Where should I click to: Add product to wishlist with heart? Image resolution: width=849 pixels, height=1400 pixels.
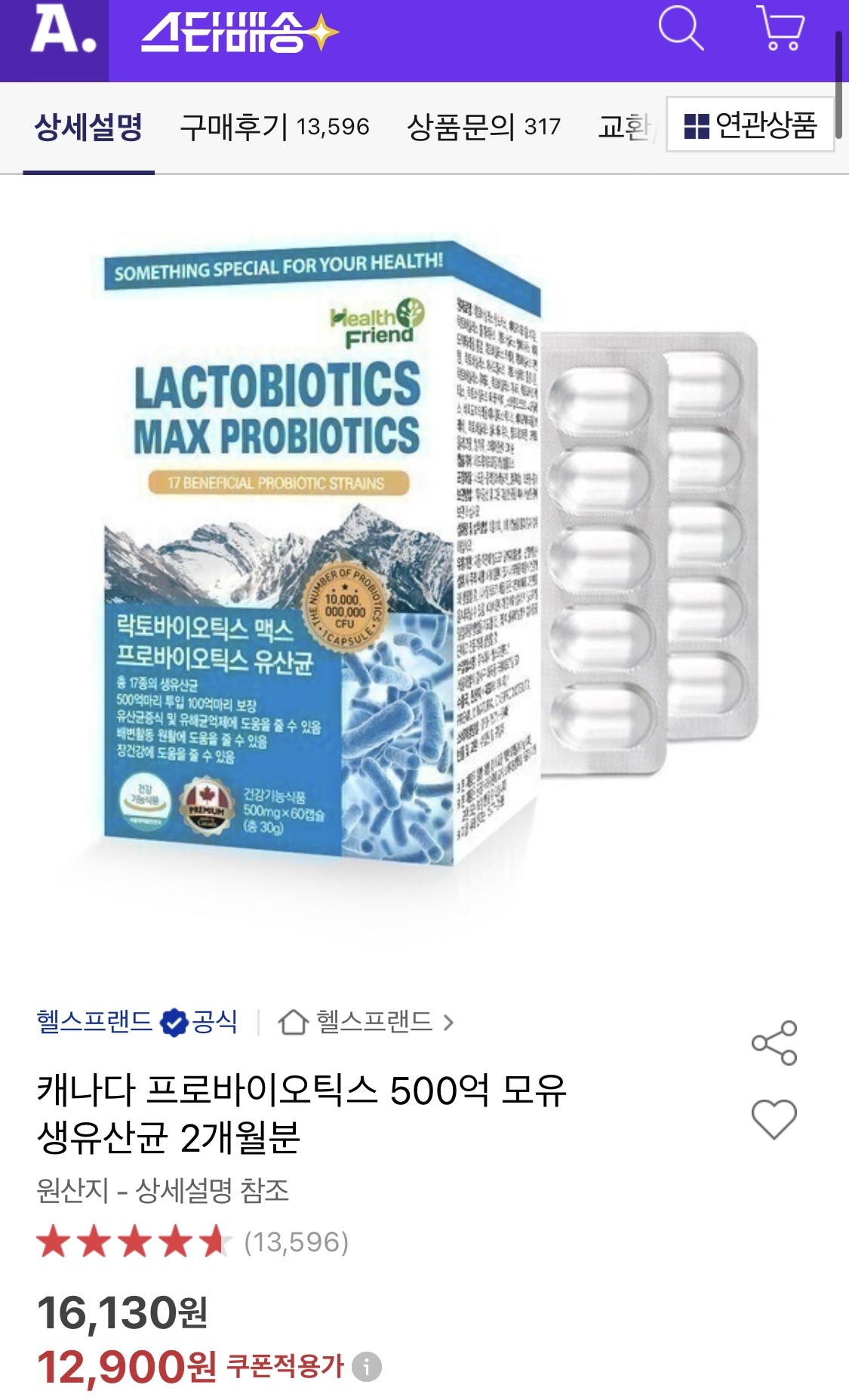click(x=774, y=1118)
